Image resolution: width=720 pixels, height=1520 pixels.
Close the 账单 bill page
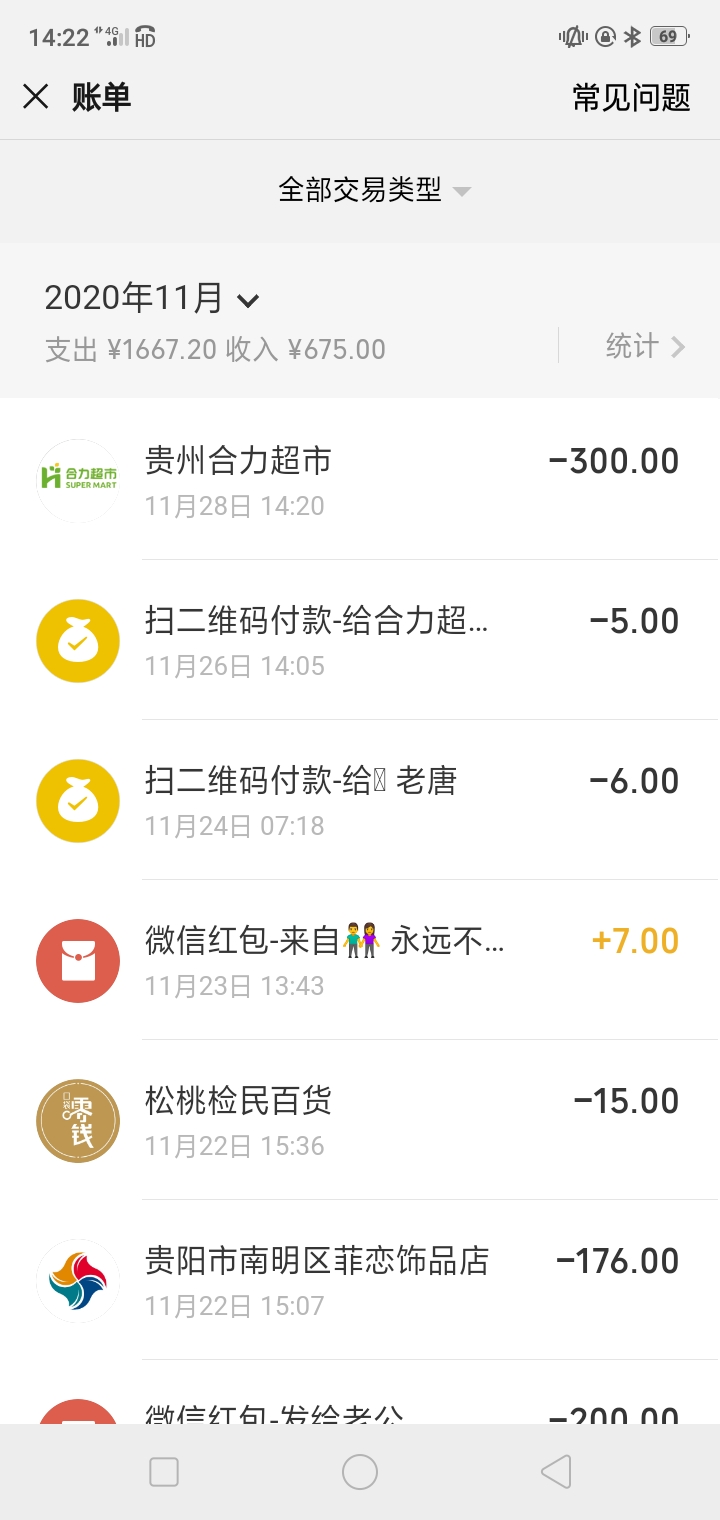36,97
